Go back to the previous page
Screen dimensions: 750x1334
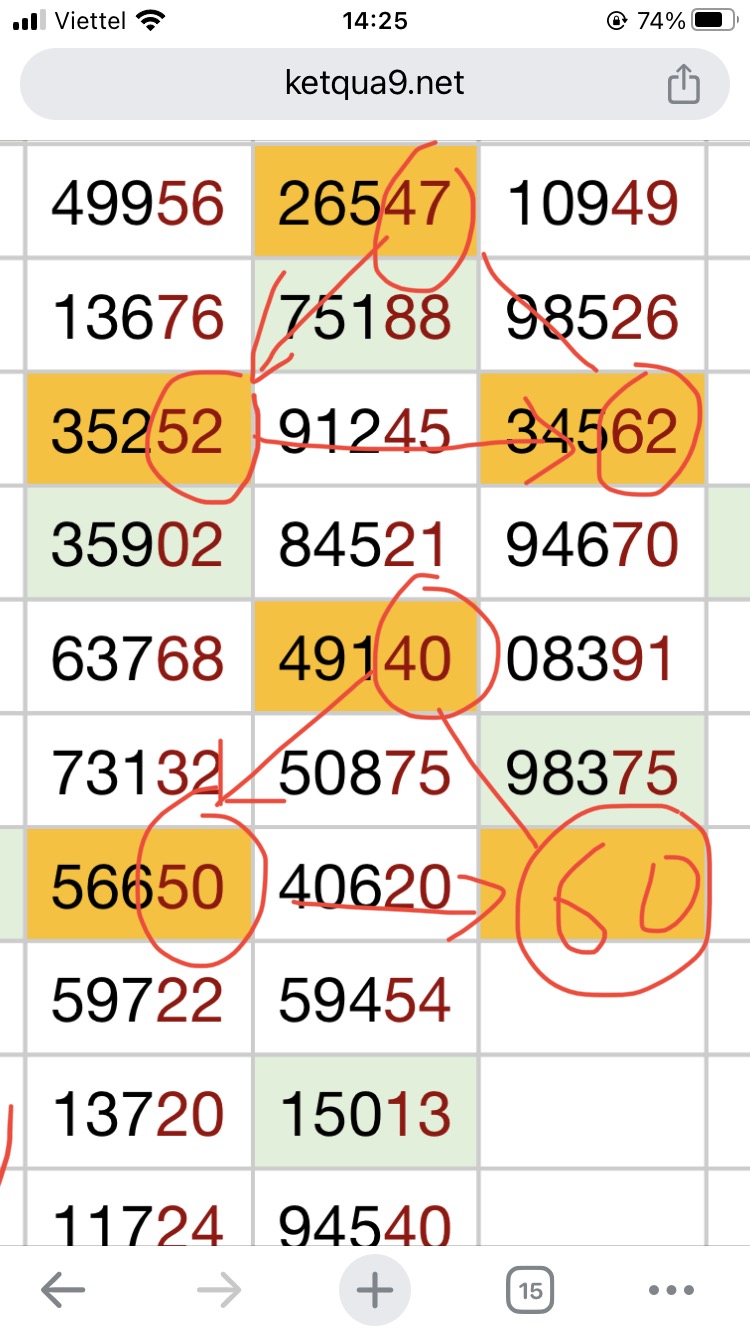click(62, 1291)
